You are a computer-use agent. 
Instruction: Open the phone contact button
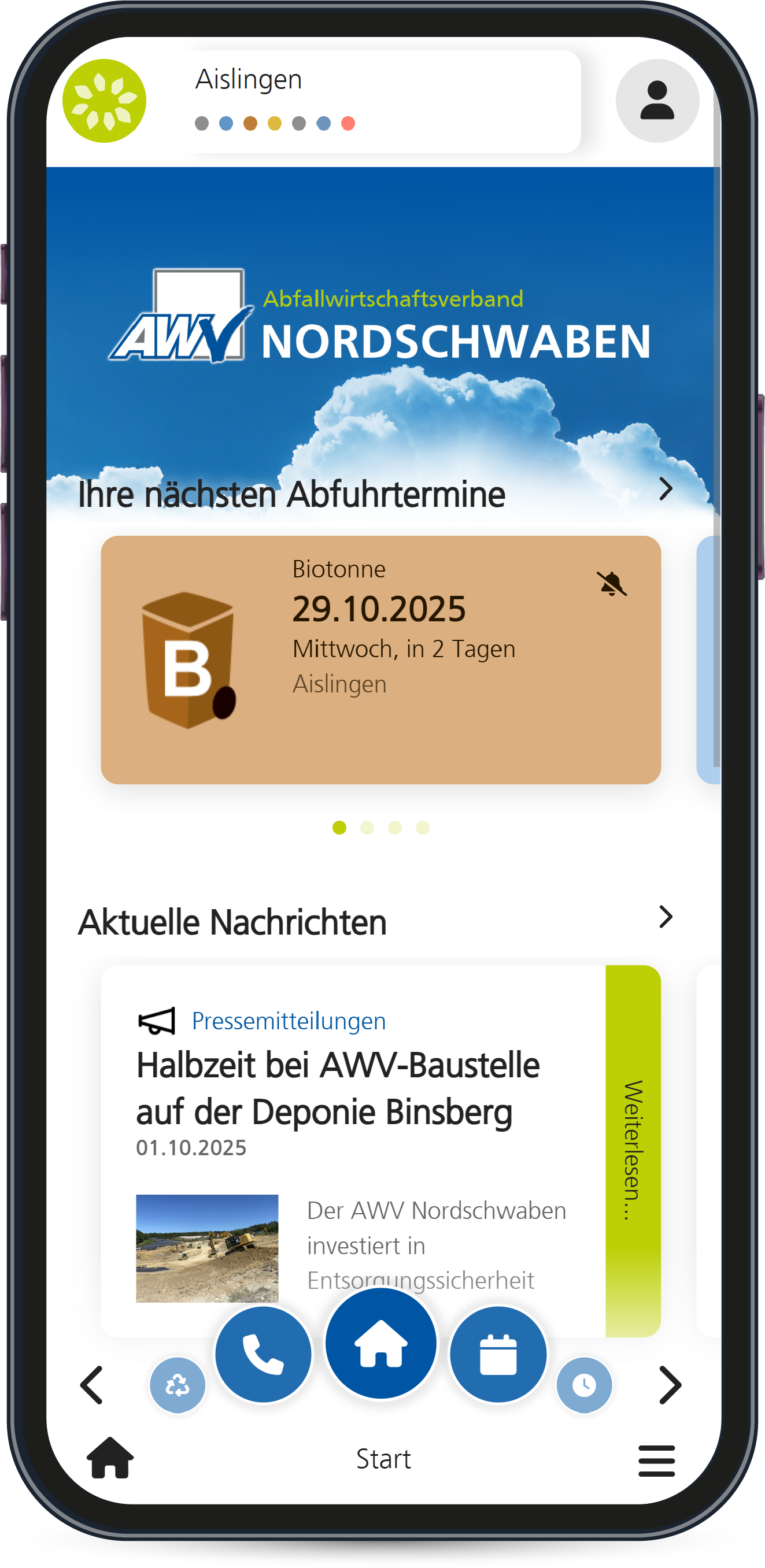[263, 1354]
